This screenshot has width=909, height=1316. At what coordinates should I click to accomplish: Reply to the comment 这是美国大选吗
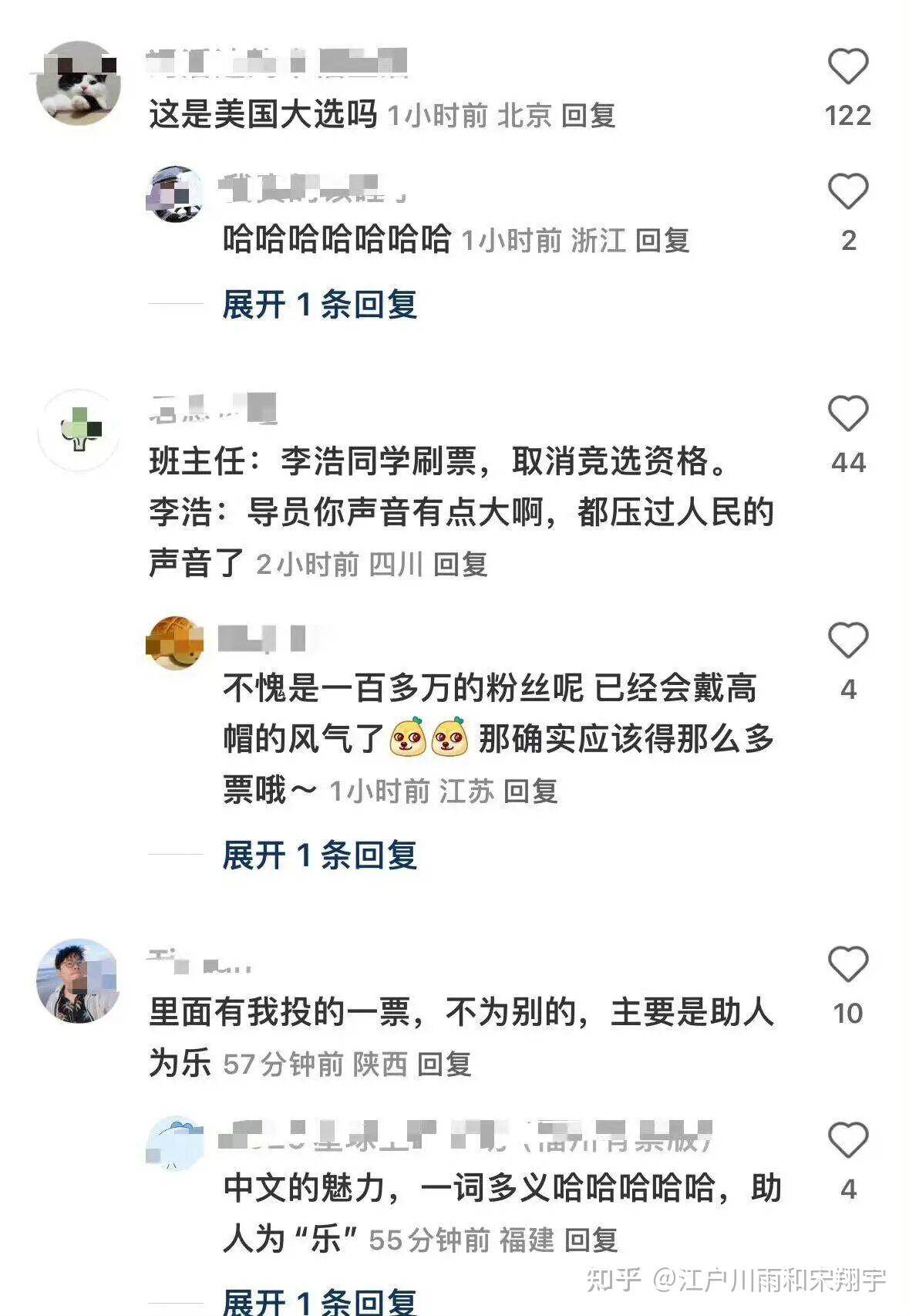pyautogui.click(x=587, y=116)
